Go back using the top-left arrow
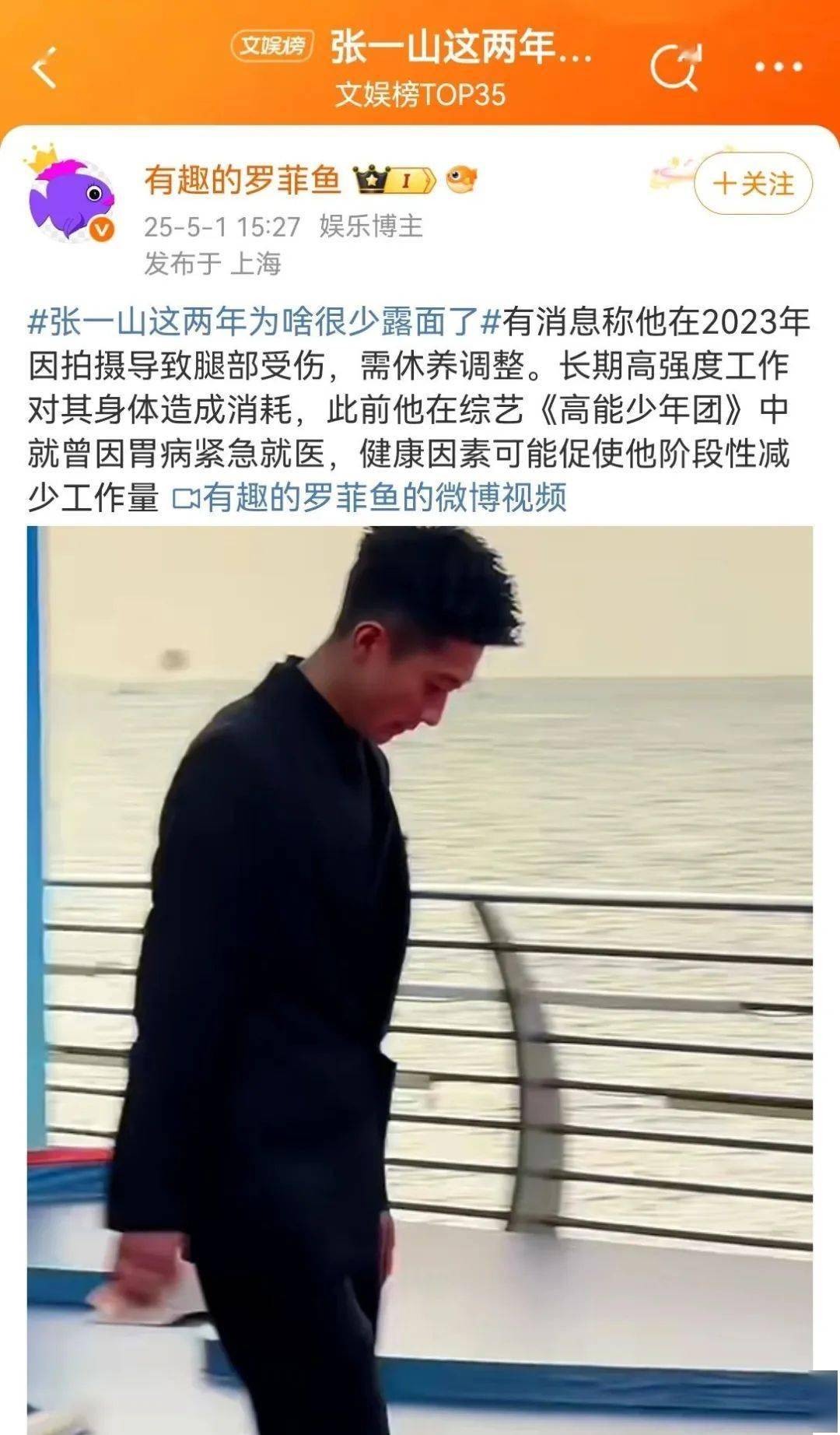 coord(44,68)
